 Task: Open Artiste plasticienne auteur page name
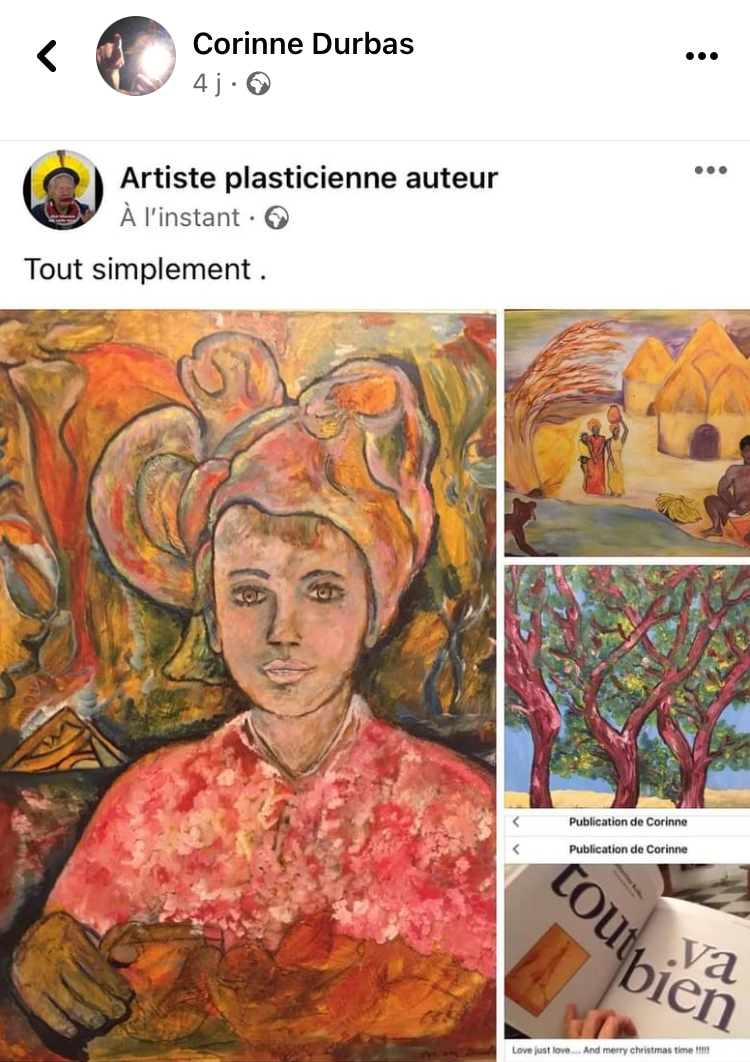tap(309, 178)
